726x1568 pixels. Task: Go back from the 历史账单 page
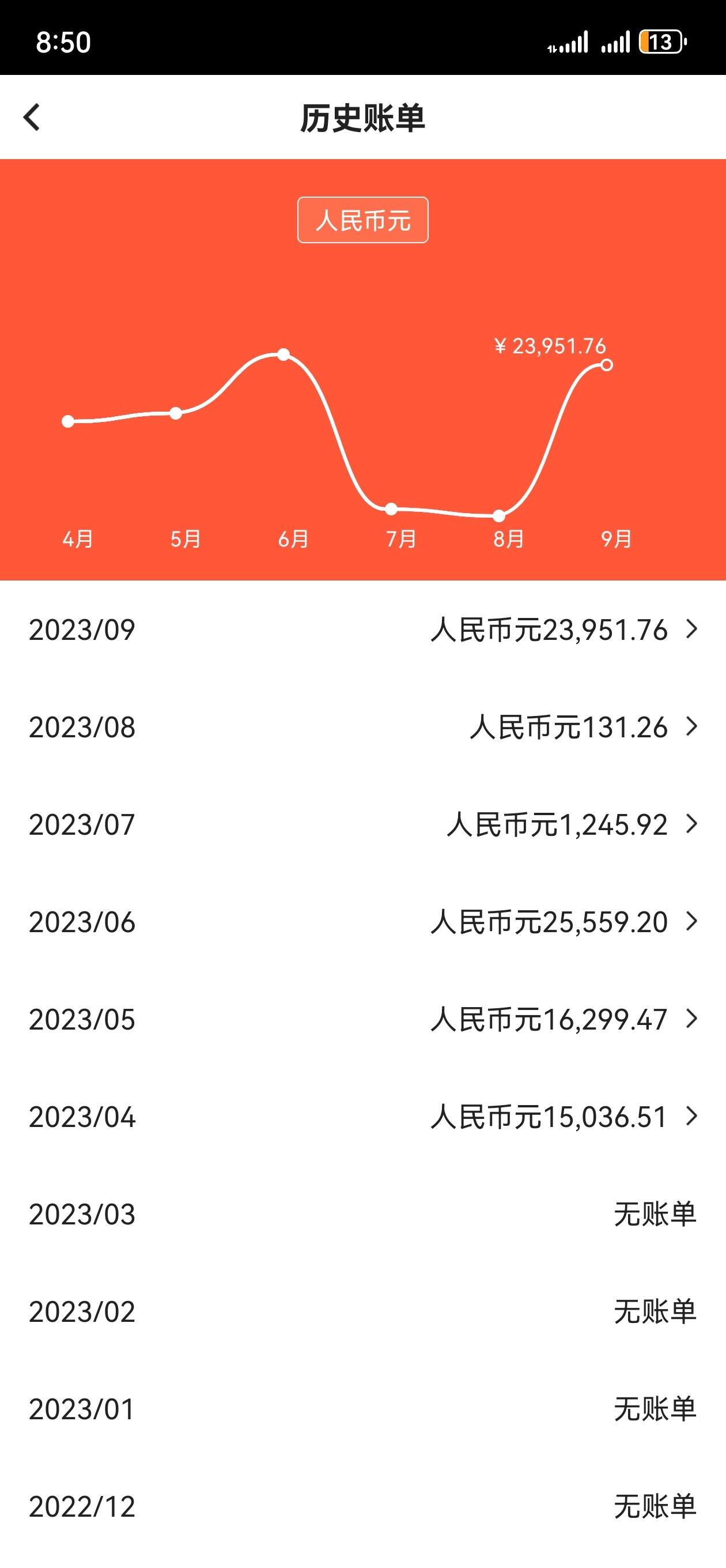[x=32, y=117]
